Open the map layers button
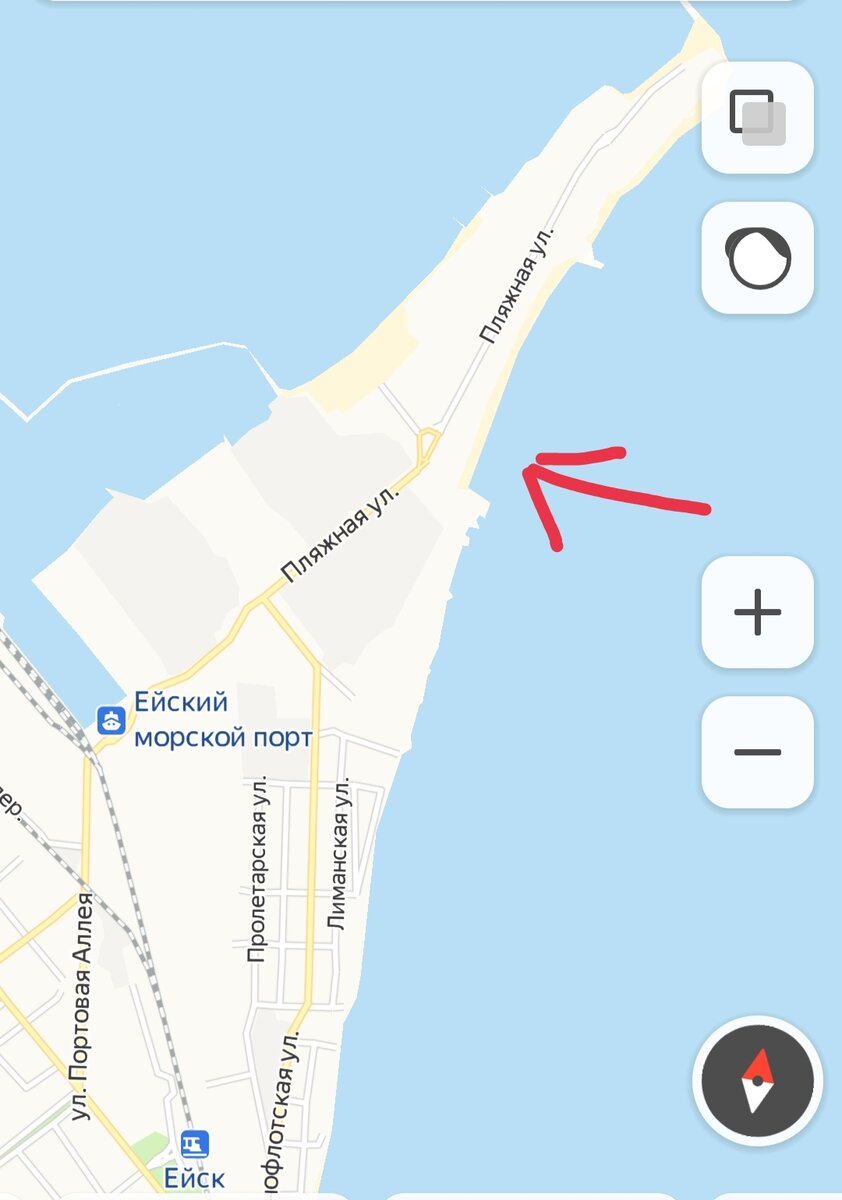 (x=757, y=117)
